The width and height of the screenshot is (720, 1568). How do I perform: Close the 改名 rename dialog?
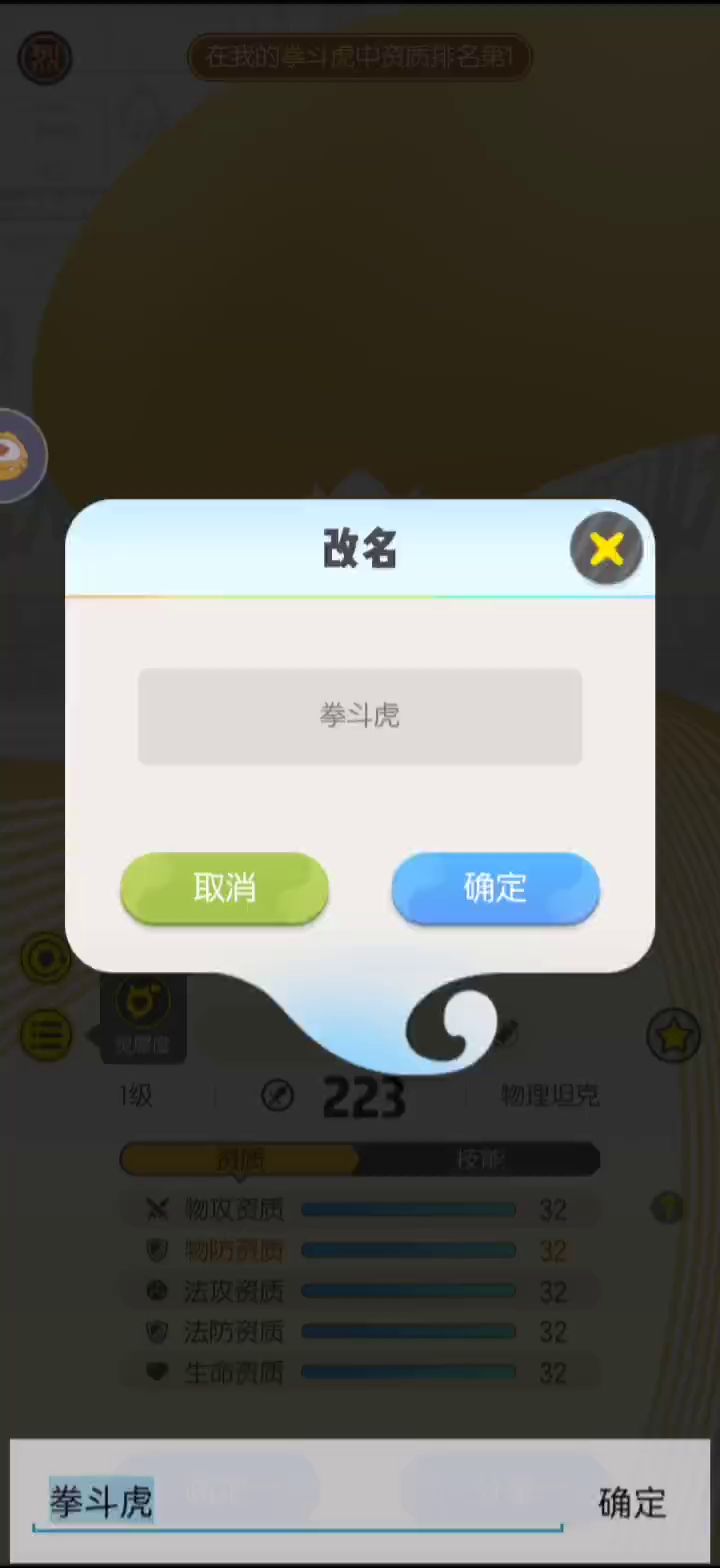click(606, 548)
